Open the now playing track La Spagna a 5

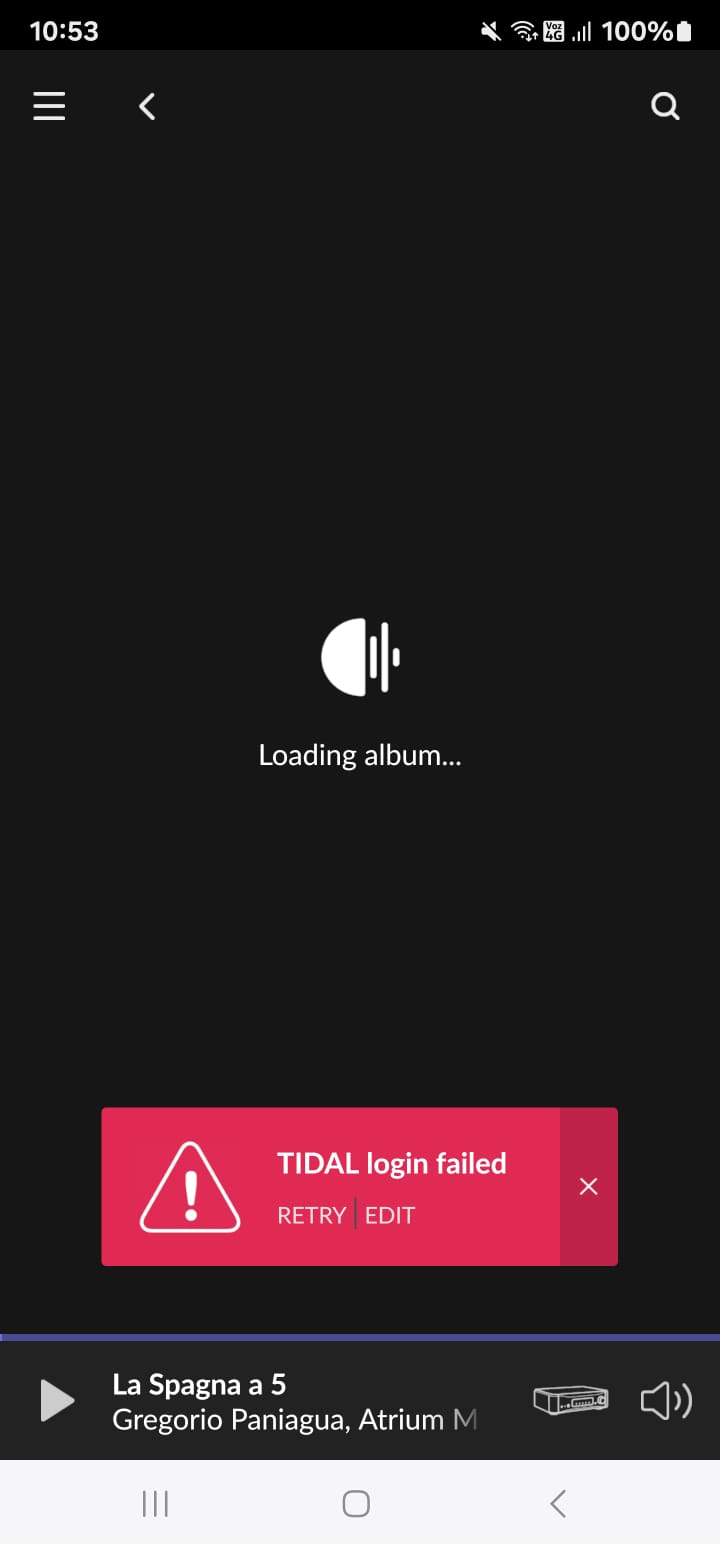(295, 1401)
